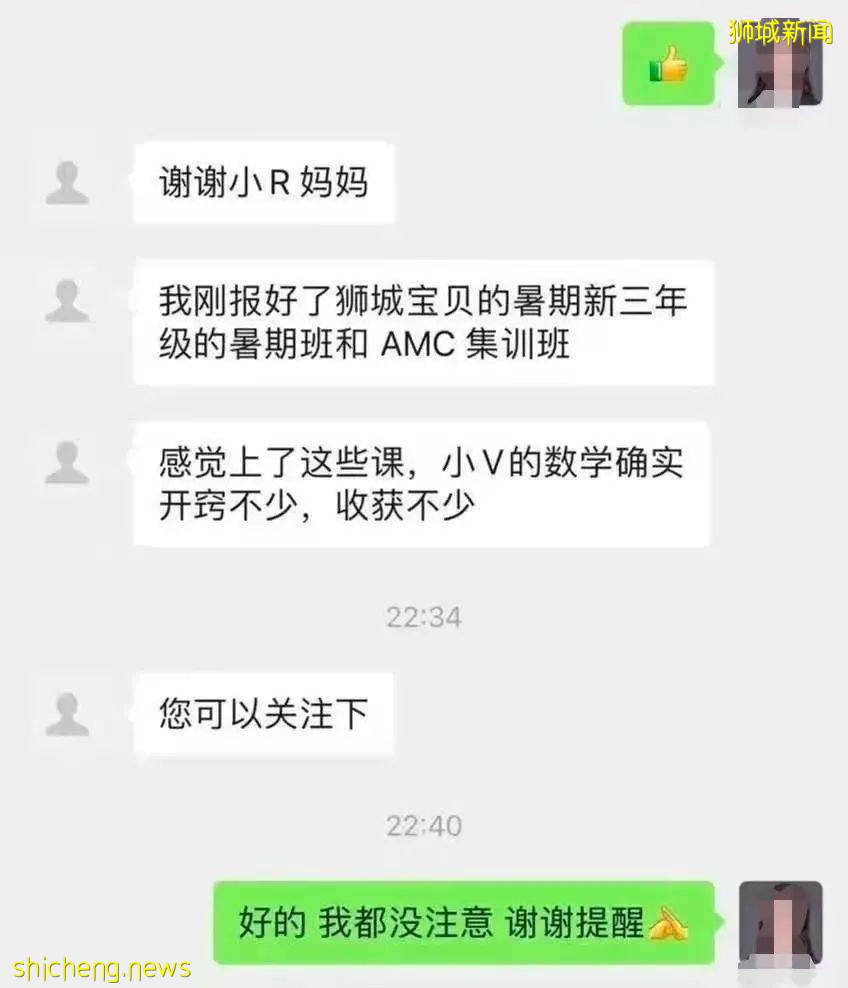This screenshot has height=988, width=848.
Task: Select the avatar next to 谢谢小R妈妈 message
Action: [68, 181]
